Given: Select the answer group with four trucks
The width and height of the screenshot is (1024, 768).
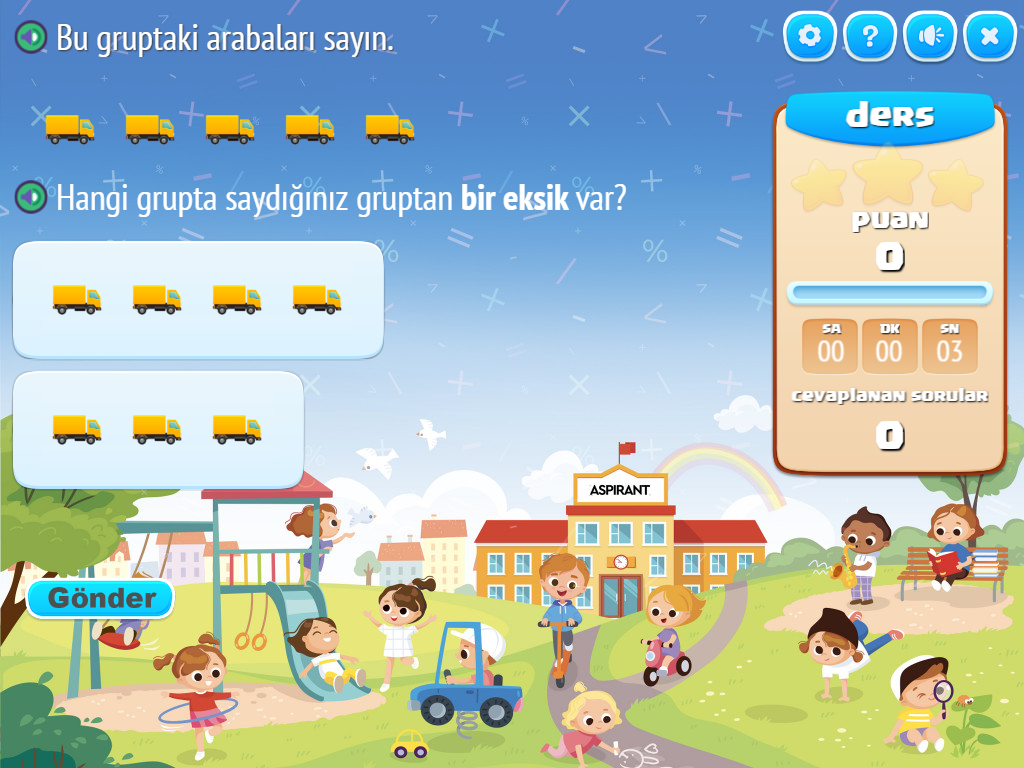Looking at the screenshot, I should point(198,299).
